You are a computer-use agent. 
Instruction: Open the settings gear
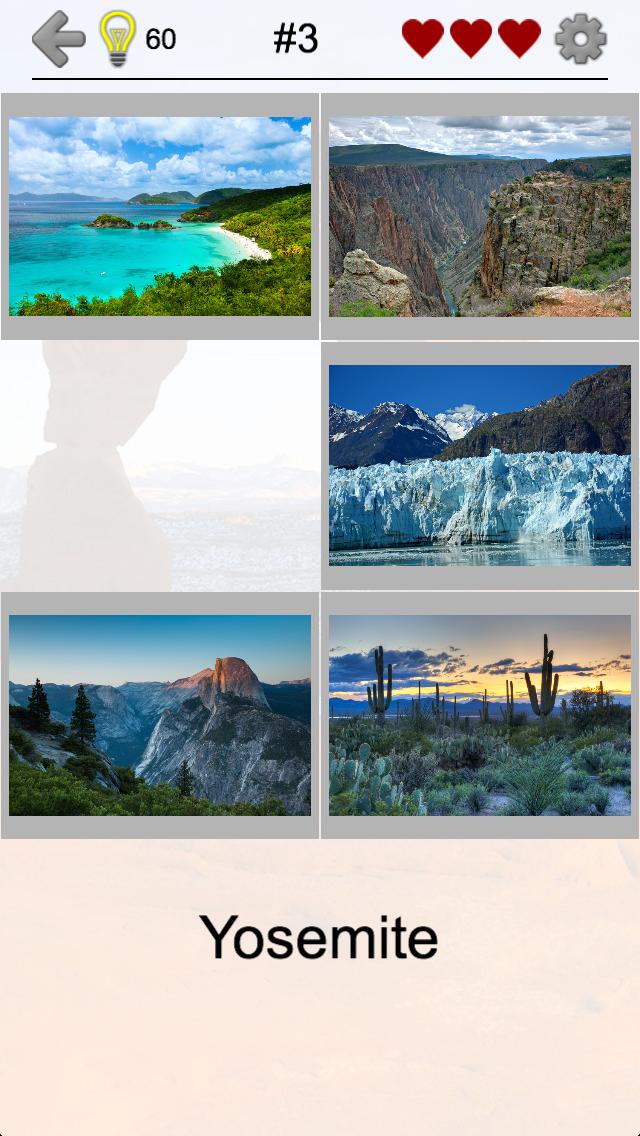[580, 39]
